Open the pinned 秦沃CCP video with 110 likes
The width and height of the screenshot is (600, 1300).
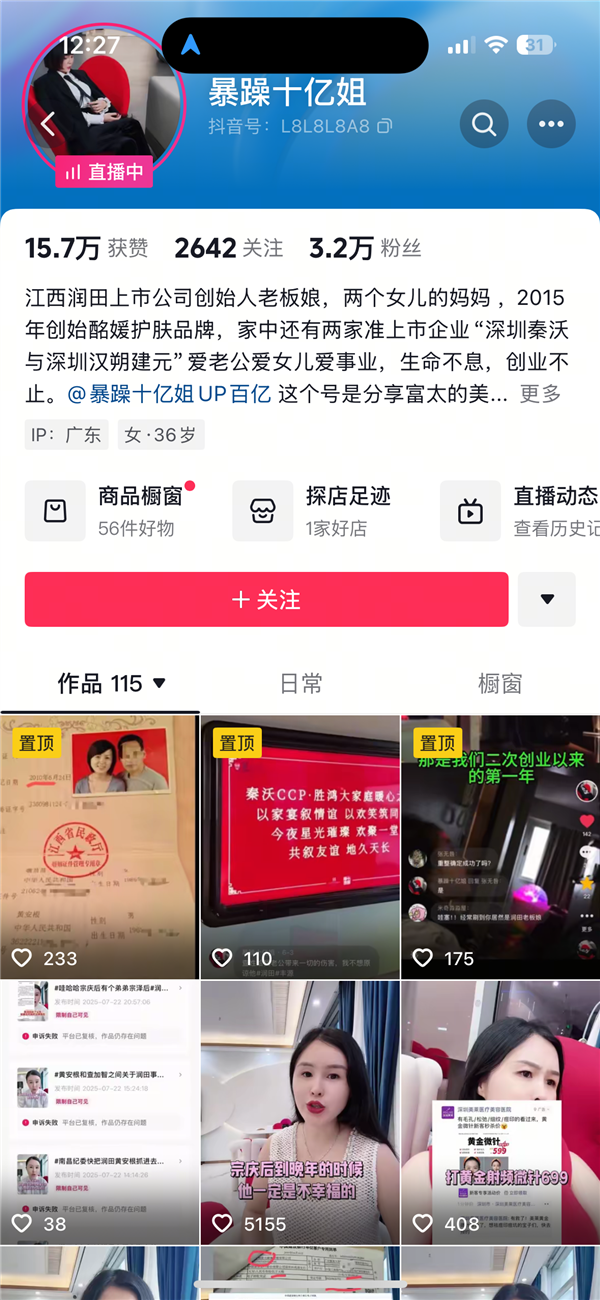coord(300,846)
